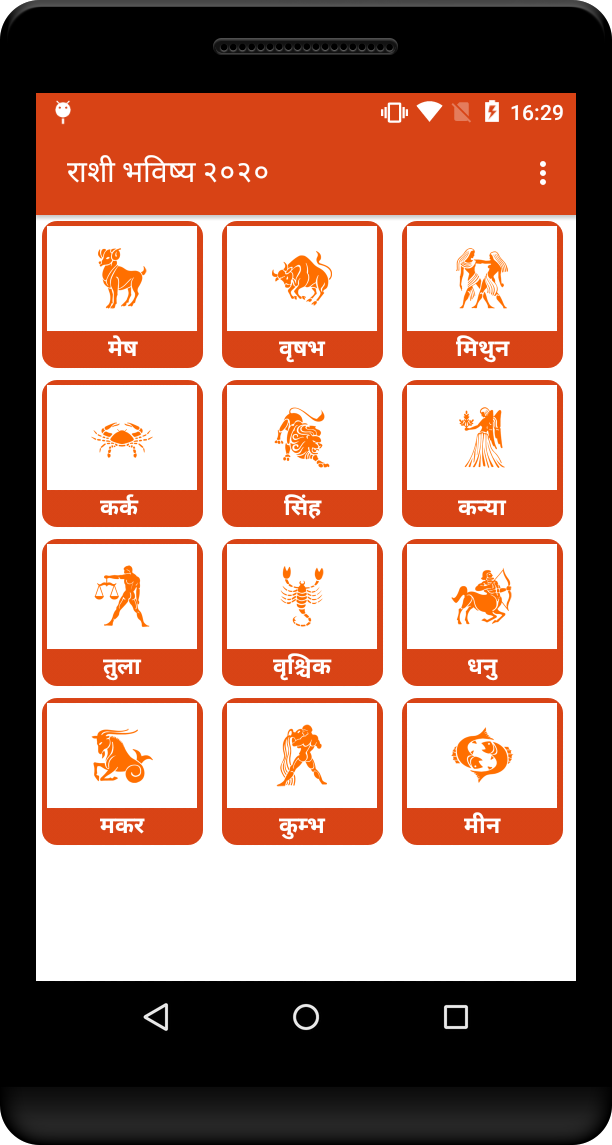This screenshot has height=1145, width=612.
Task: Choose the कुम्भ (Aquarius) zodiac tile
Action: [302, 772]
